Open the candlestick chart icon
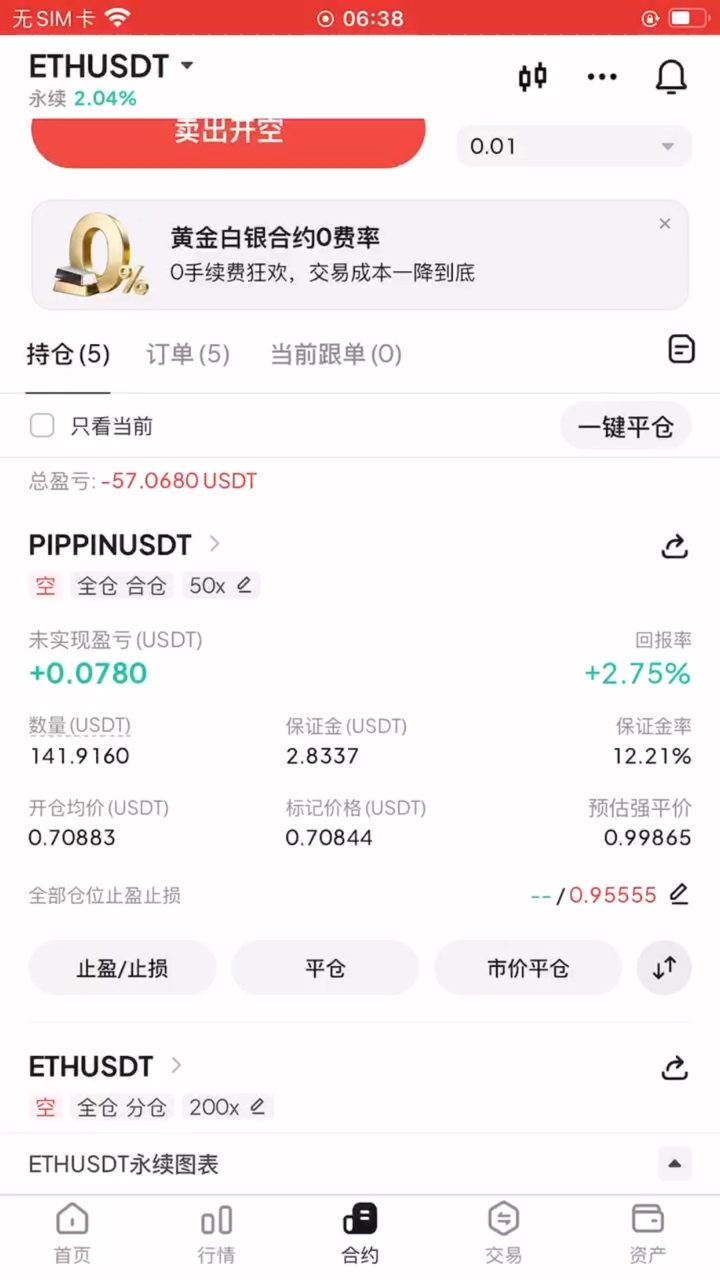This screenshot has width=720, height=1280. tap(533, 77)
